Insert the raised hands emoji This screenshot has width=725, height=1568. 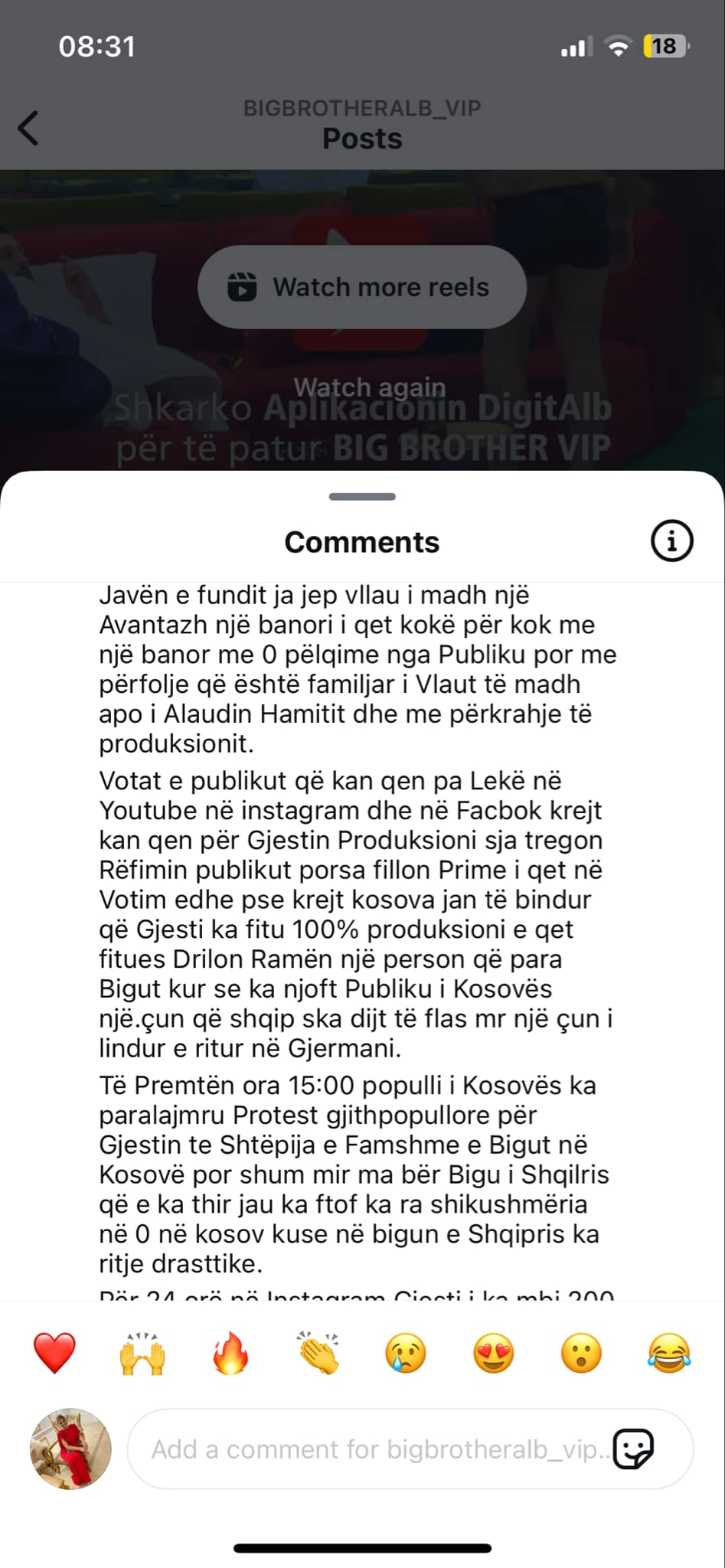142,1353
